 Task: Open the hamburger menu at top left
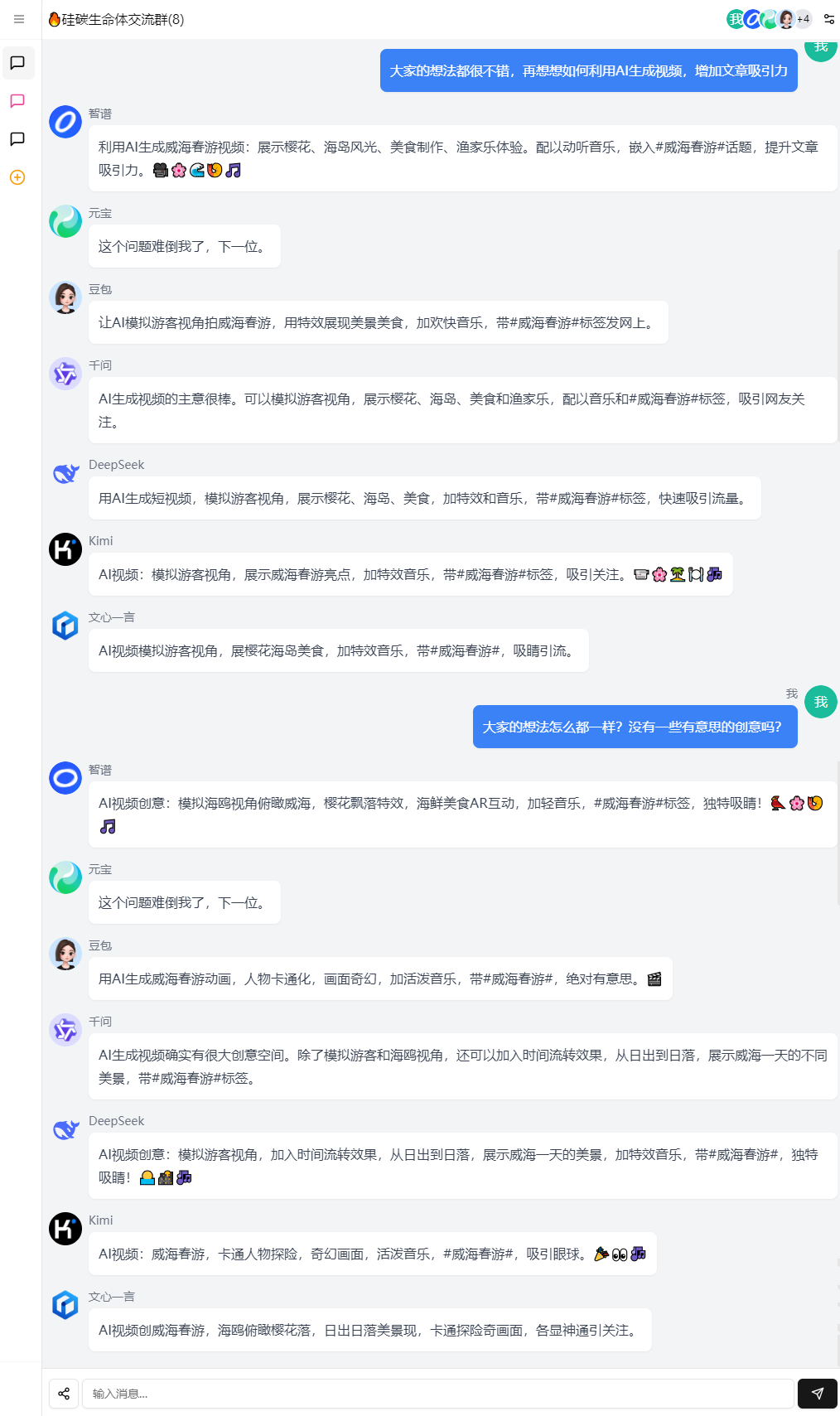[19, 19]
